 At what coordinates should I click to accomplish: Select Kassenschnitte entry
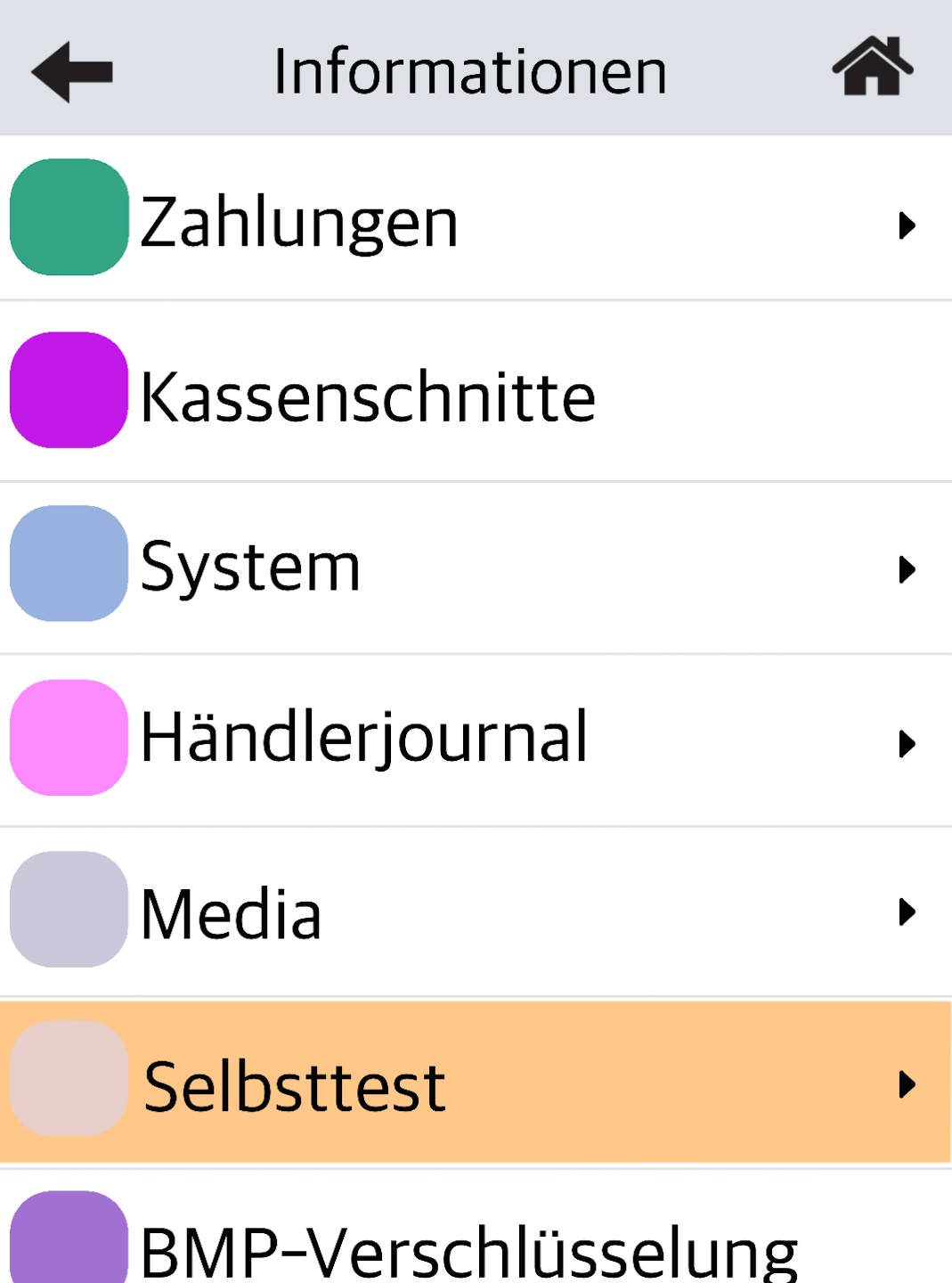point(476,394)
